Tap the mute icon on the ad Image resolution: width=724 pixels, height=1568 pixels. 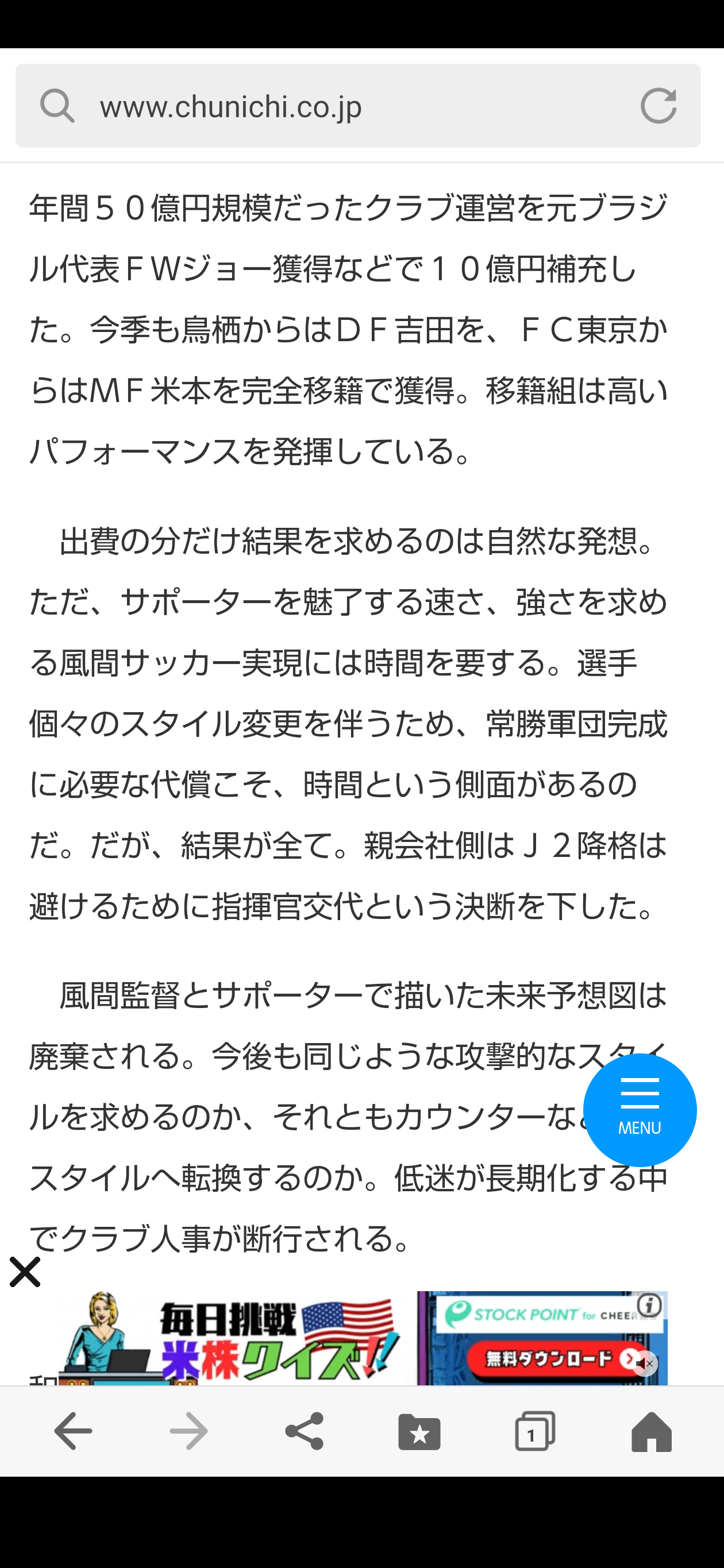(x=645, y=1364)
